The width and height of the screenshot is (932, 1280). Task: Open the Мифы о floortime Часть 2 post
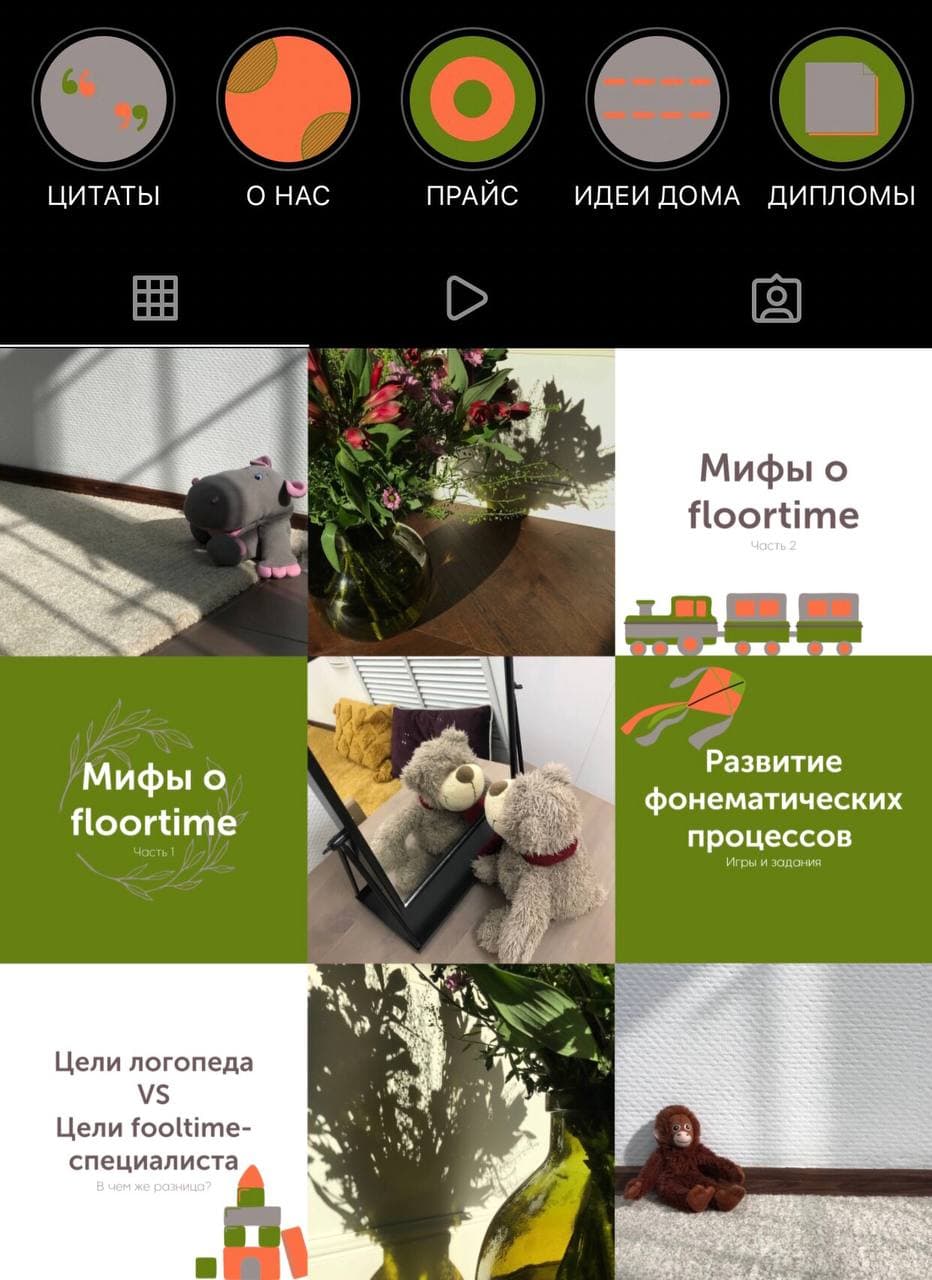(x=774, y=502)
